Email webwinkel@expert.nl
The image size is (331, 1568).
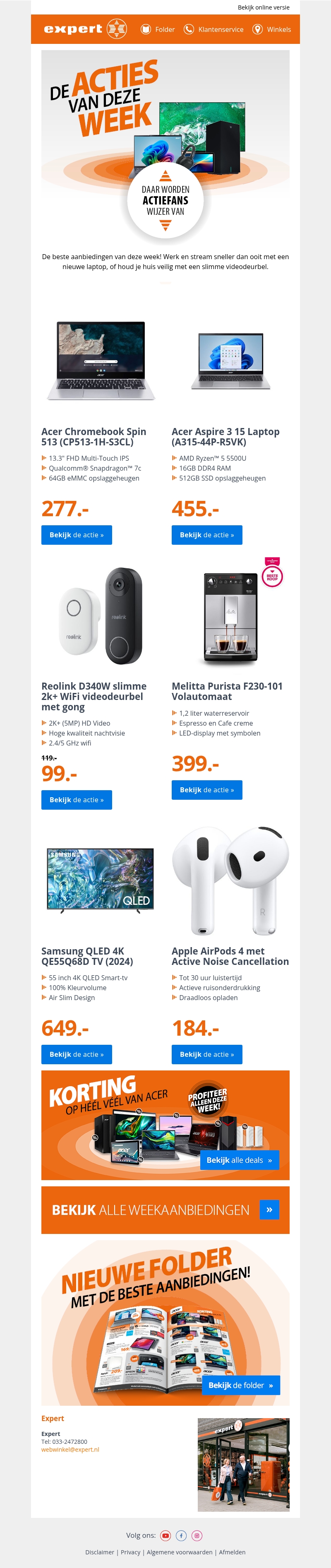[70, 1449]
